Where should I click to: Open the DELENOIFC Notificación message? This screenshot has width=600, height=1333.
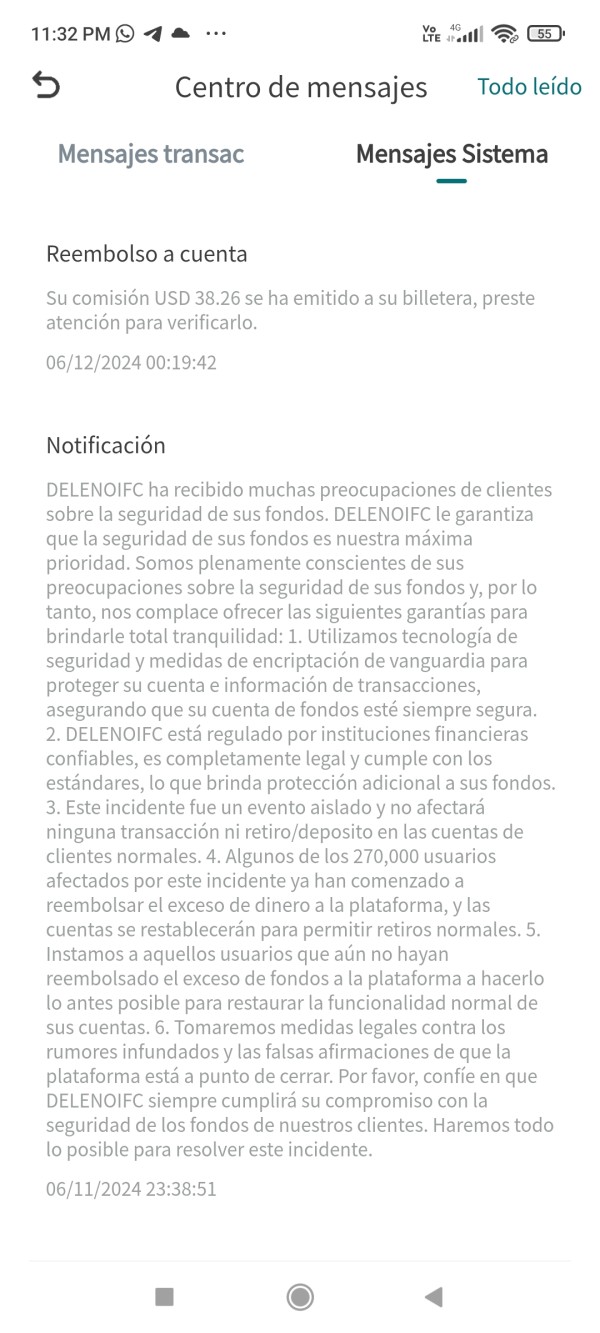coord(300,816)
